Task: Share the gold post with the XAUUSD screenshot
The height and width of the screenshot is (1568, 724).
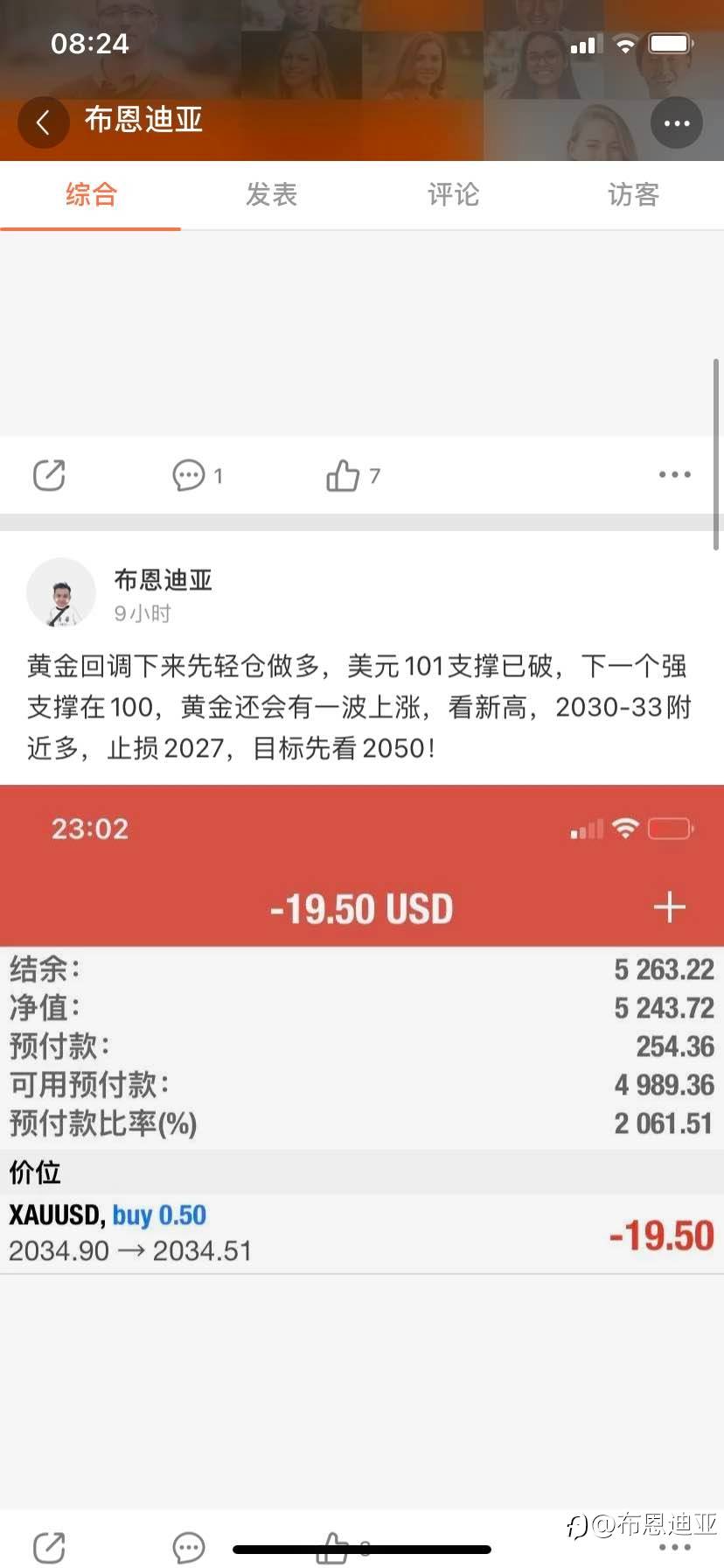Action: pos(49,1546)
